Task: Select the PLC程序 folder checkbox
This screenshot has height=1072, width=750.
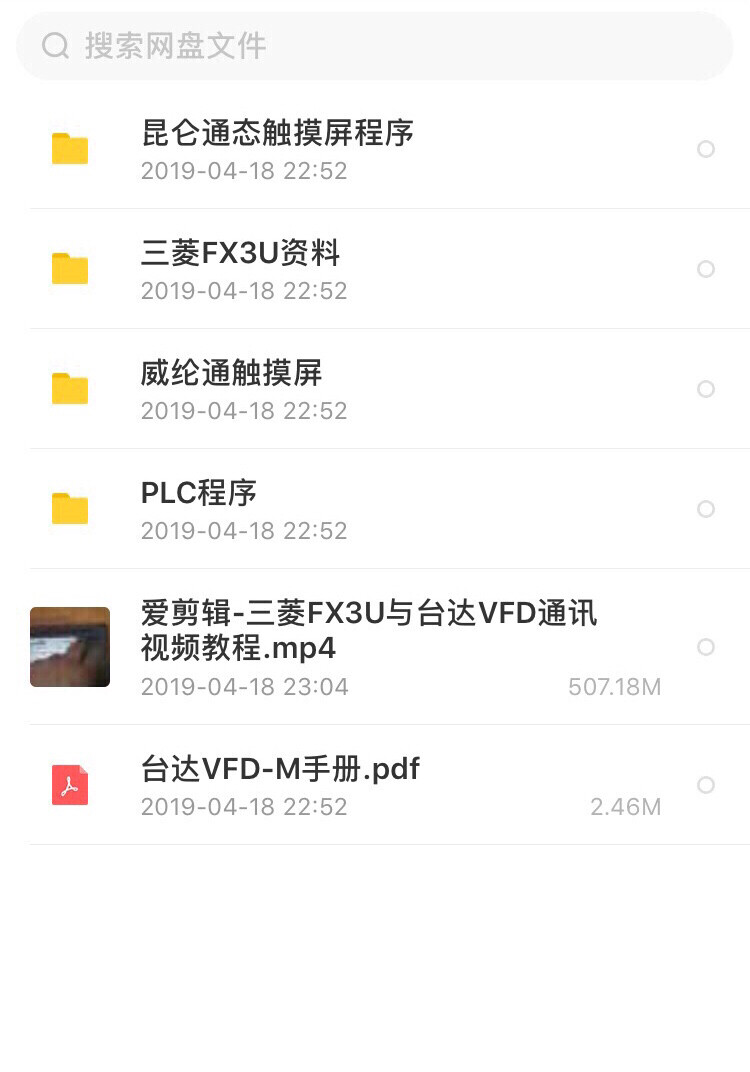Action: (706, 509)
